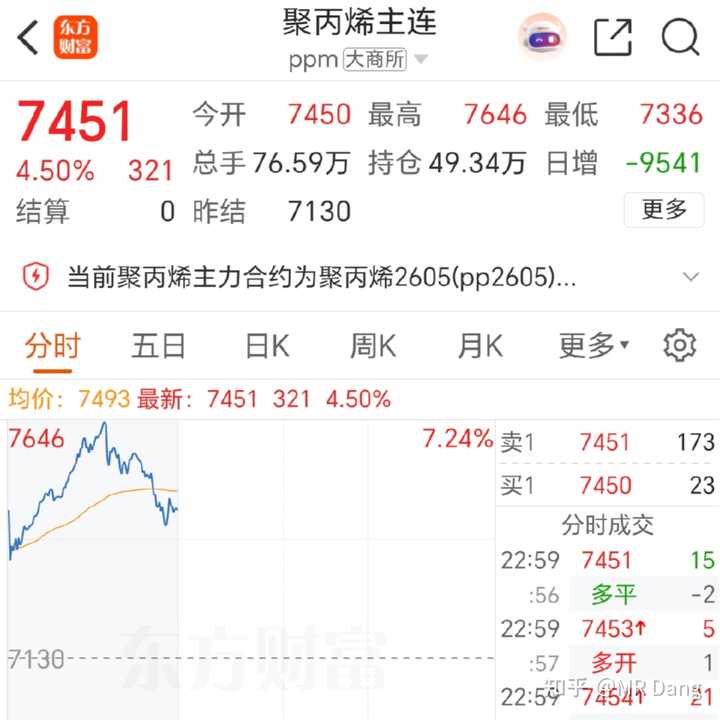
Task: Open chart settings gear
Action: point(679,346)
